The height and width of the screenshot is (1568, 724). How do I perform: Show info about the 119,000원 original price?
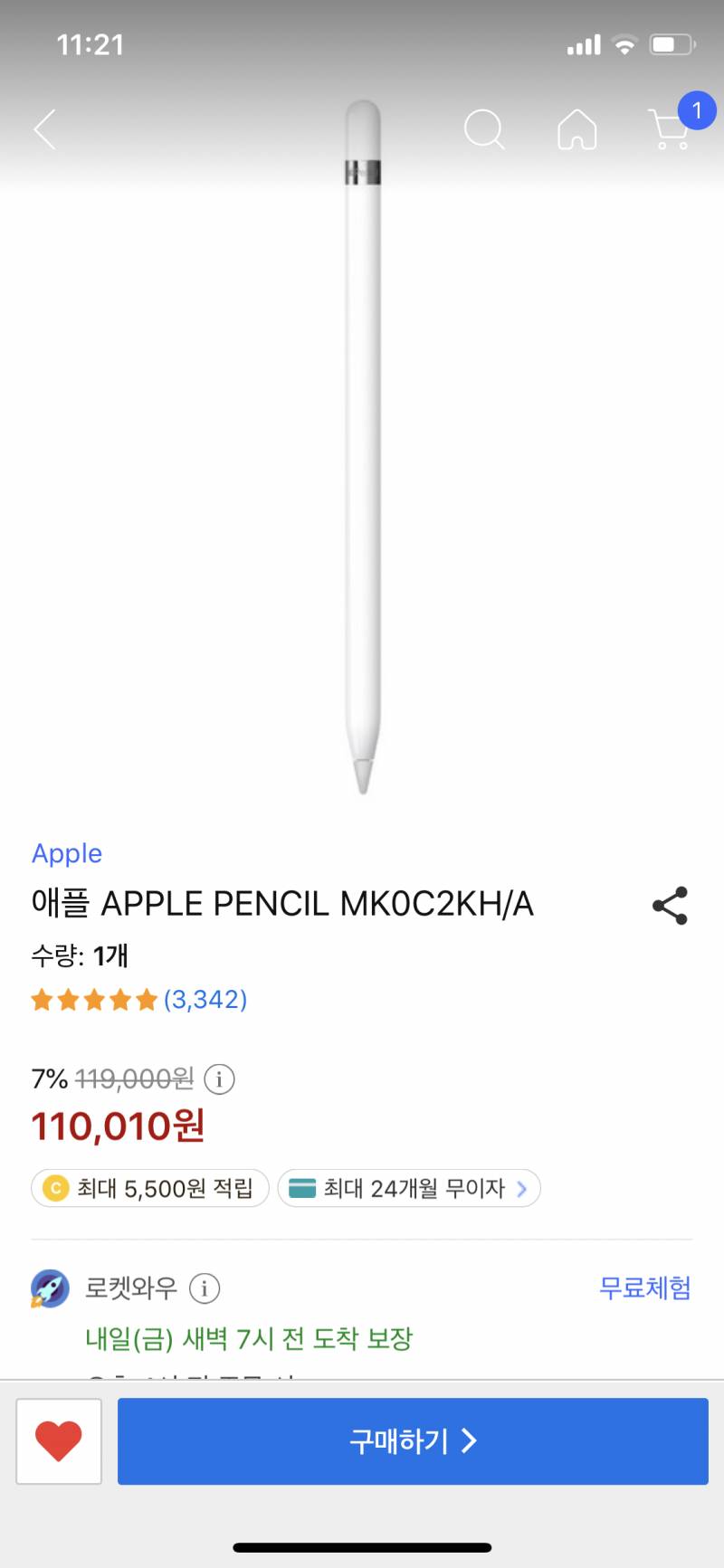tap(219, 1079)
